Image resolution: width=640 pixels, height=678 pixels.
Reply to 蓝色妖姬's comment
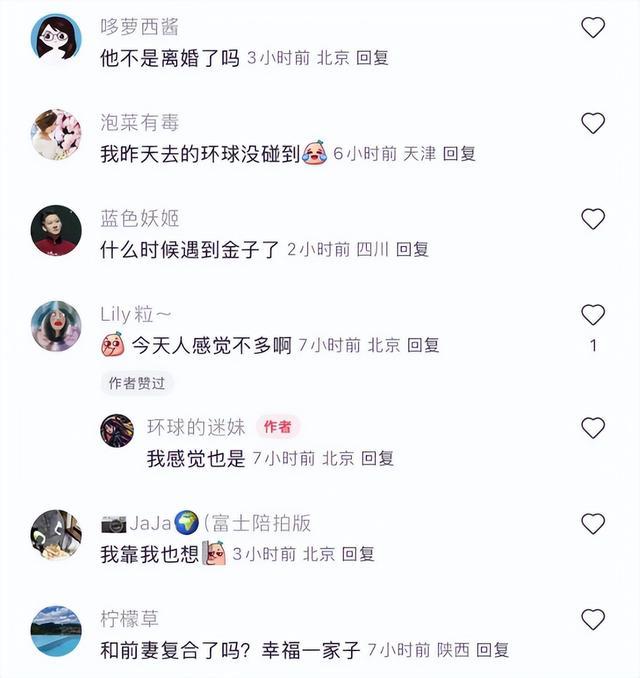tap(412, 249)
